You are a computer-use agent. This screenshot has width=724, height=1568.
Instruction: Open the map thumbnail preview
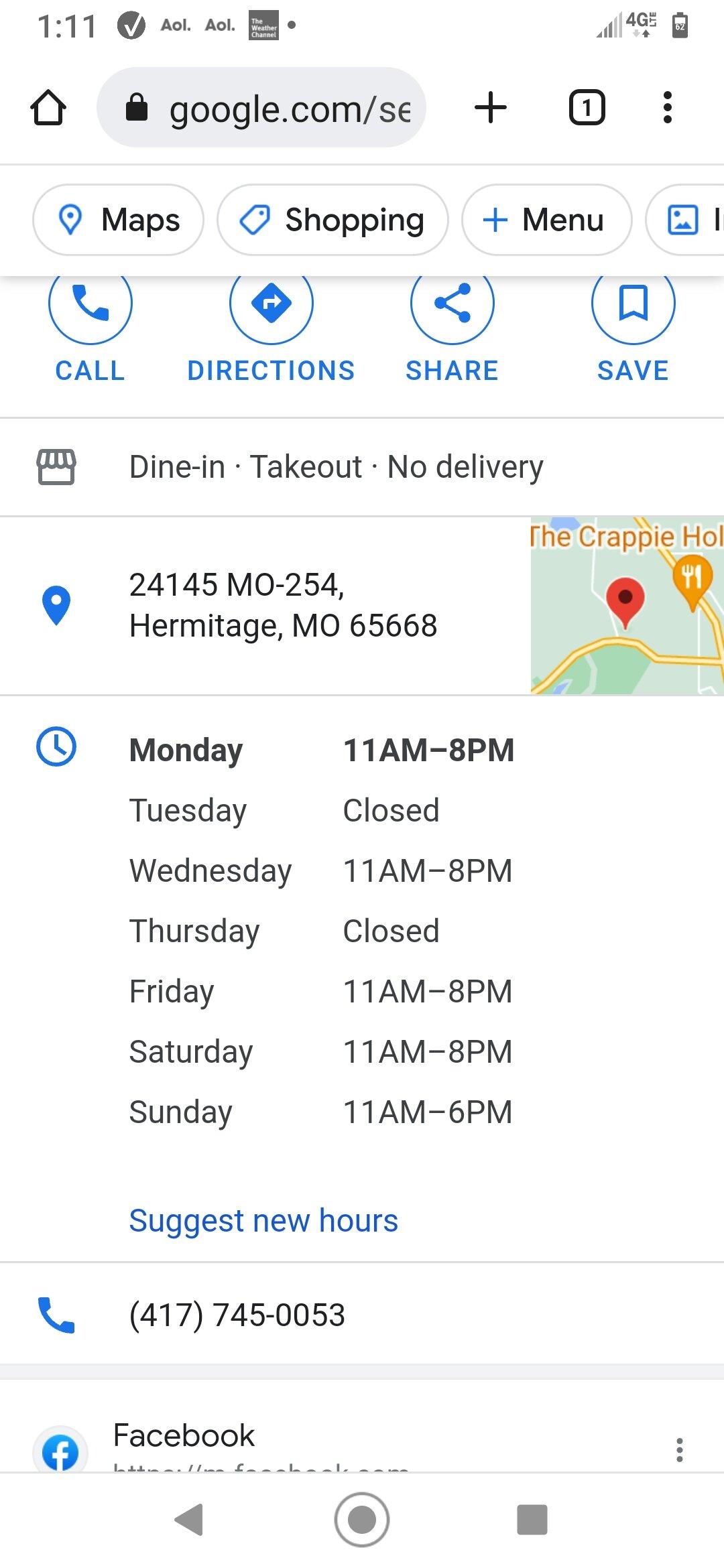coord(627,605)
